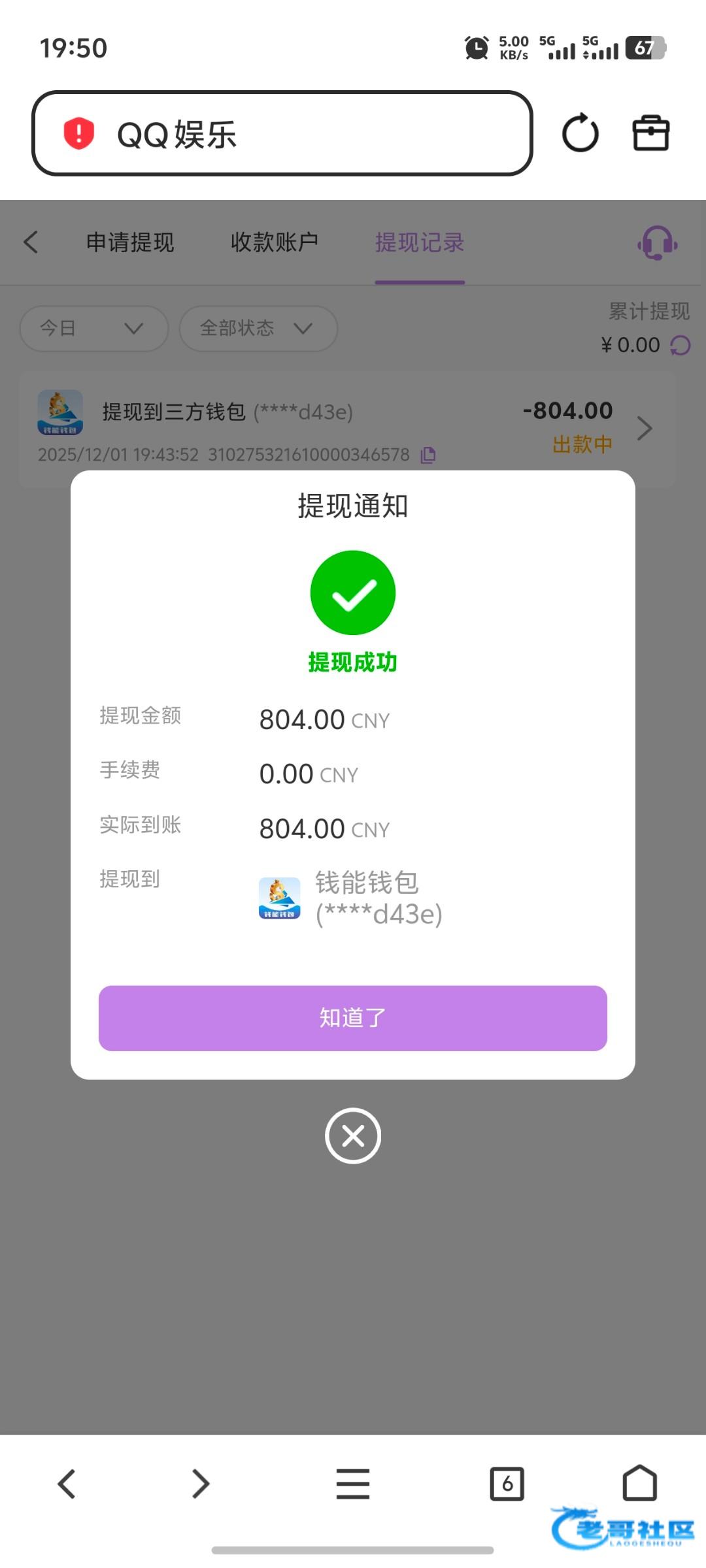This screenshot has width=706, height=1568.
Task: Contact customer service via headset icon
Action: [657, 243]
